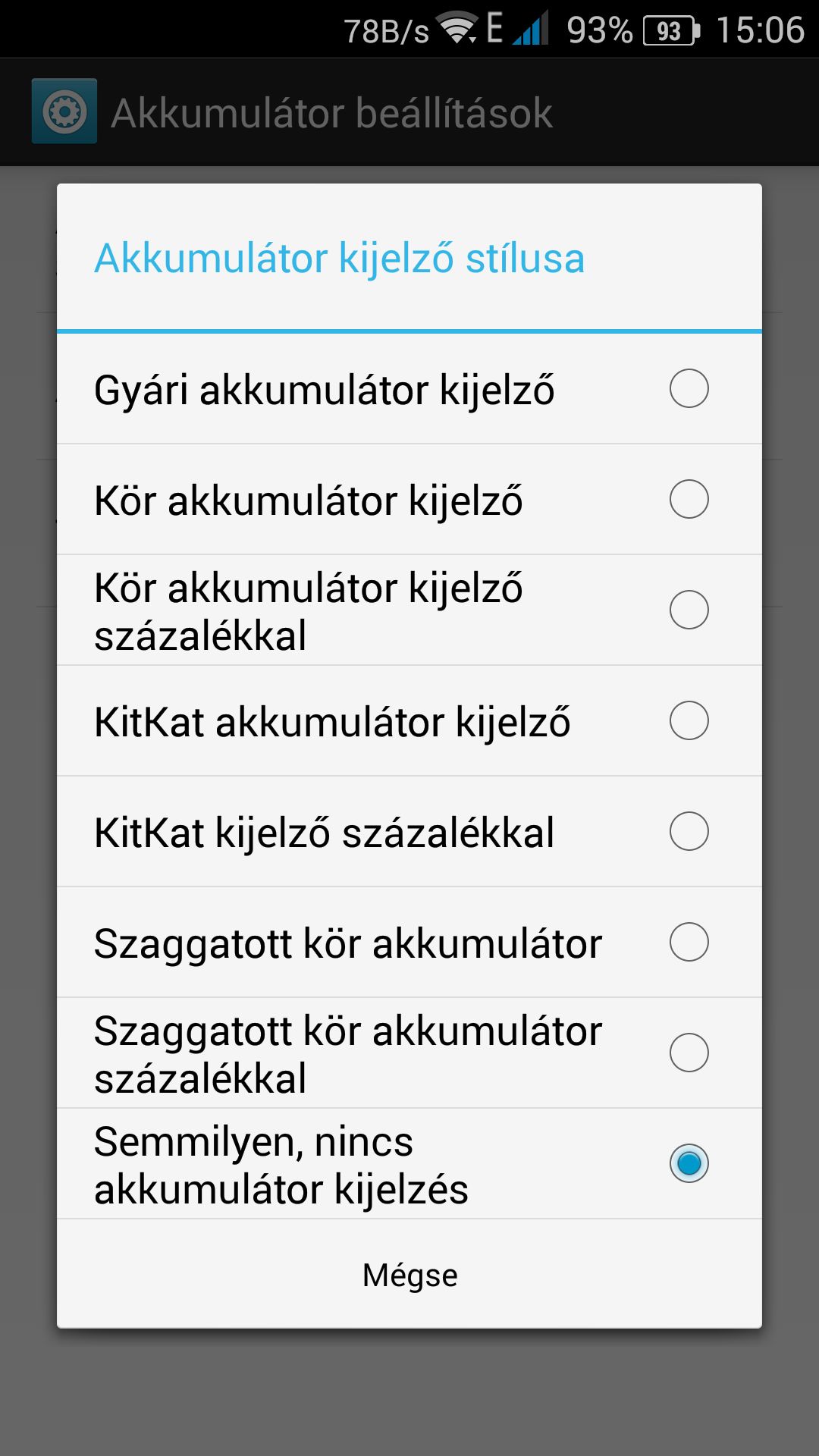819x1456 pixels.
Task: Choose KitKat kijelző százalékkal
Action: [409, 832]
